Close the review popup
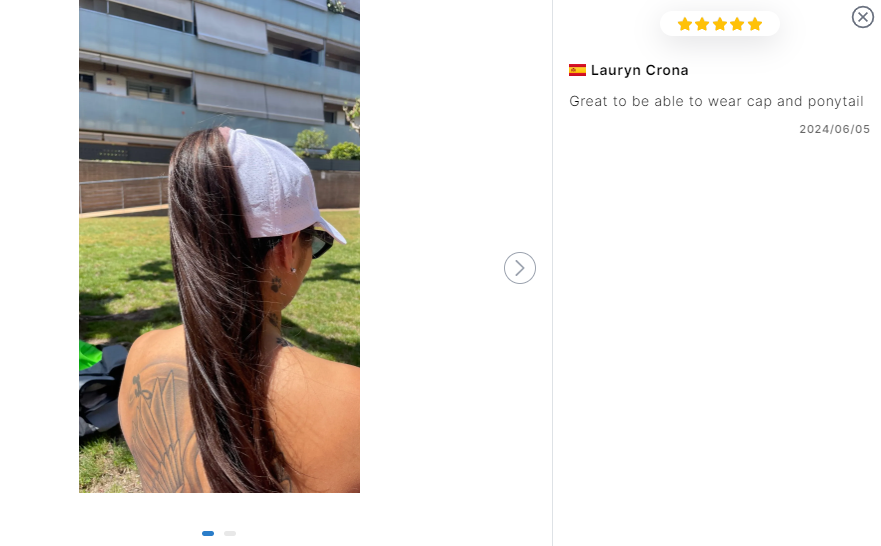 tap(862, 17)
